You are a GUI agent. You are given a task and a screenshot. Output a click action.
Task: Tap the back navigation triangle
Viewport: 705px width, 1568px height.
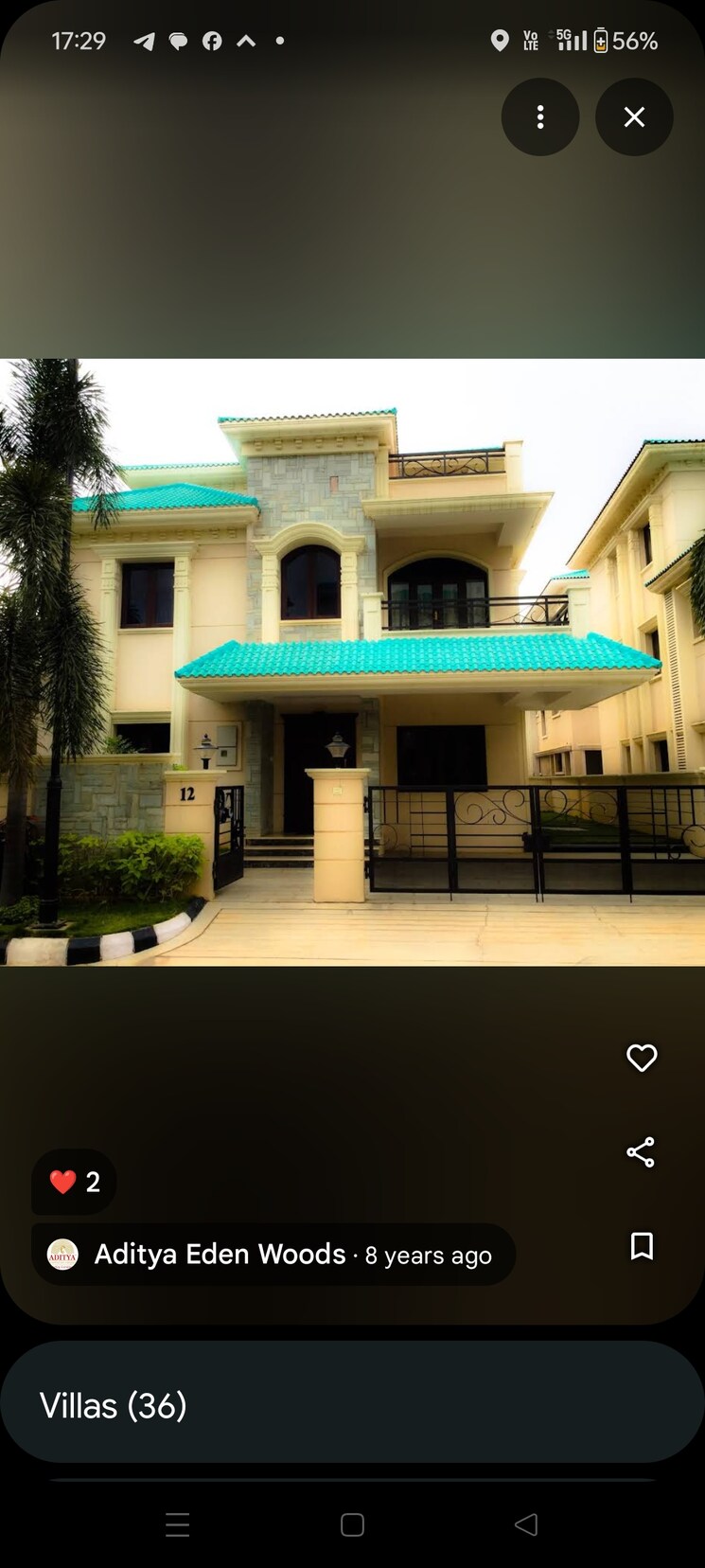click(527, 1524)
